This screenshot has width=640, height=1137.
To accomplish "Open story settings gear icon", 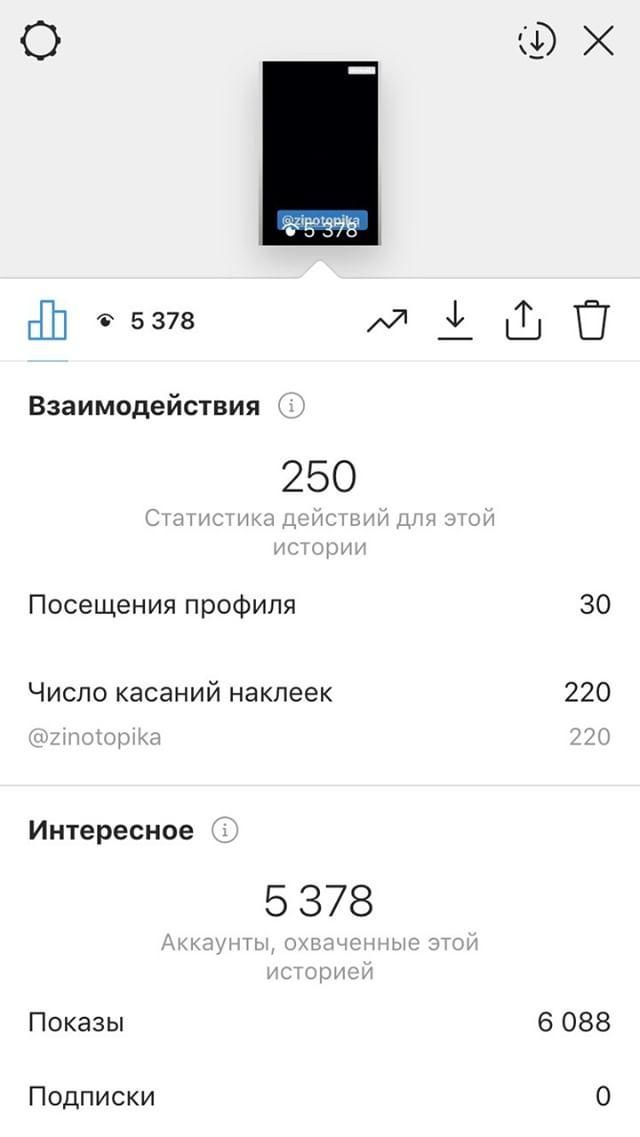I will 41,41.
